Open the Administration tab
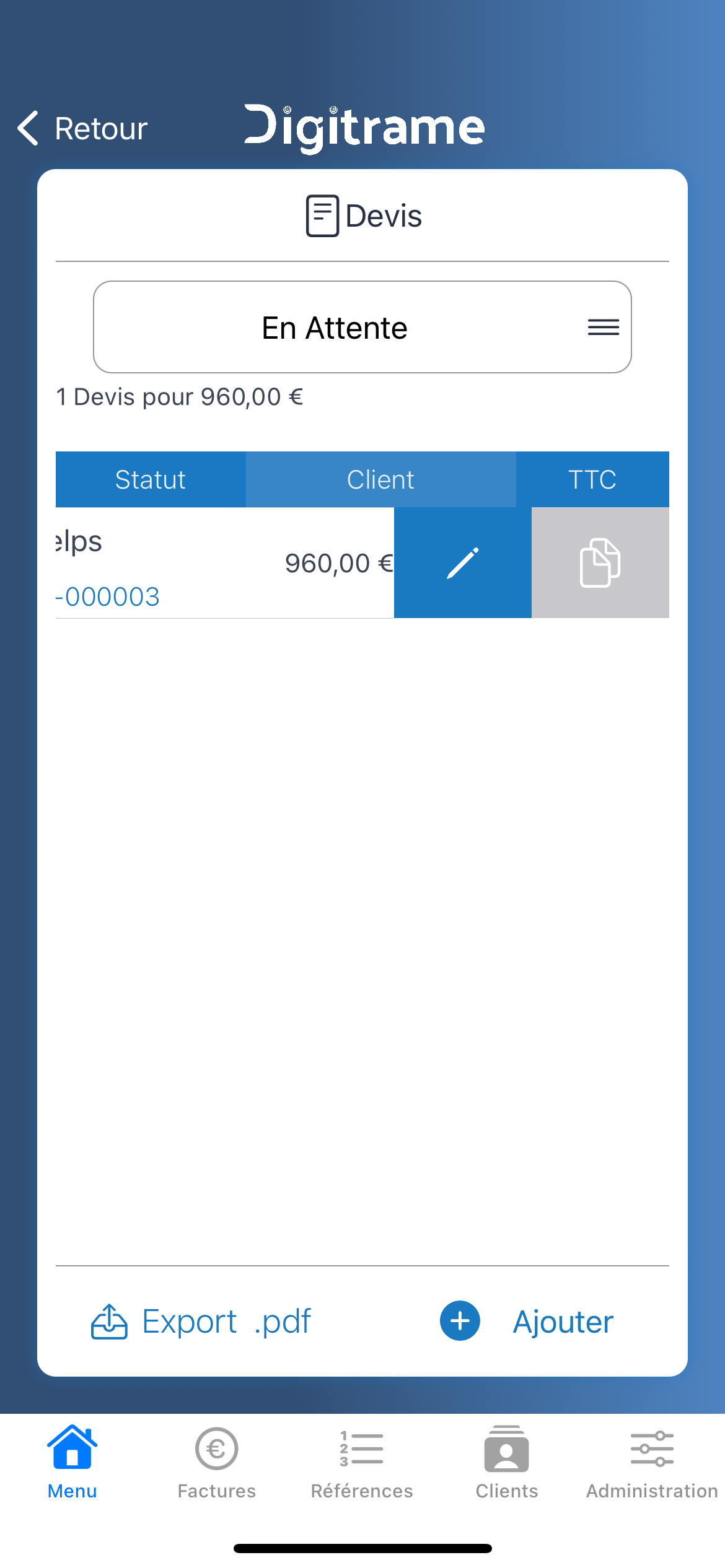This screenshot has height=1568, width=725. (x=652, y=1463)
